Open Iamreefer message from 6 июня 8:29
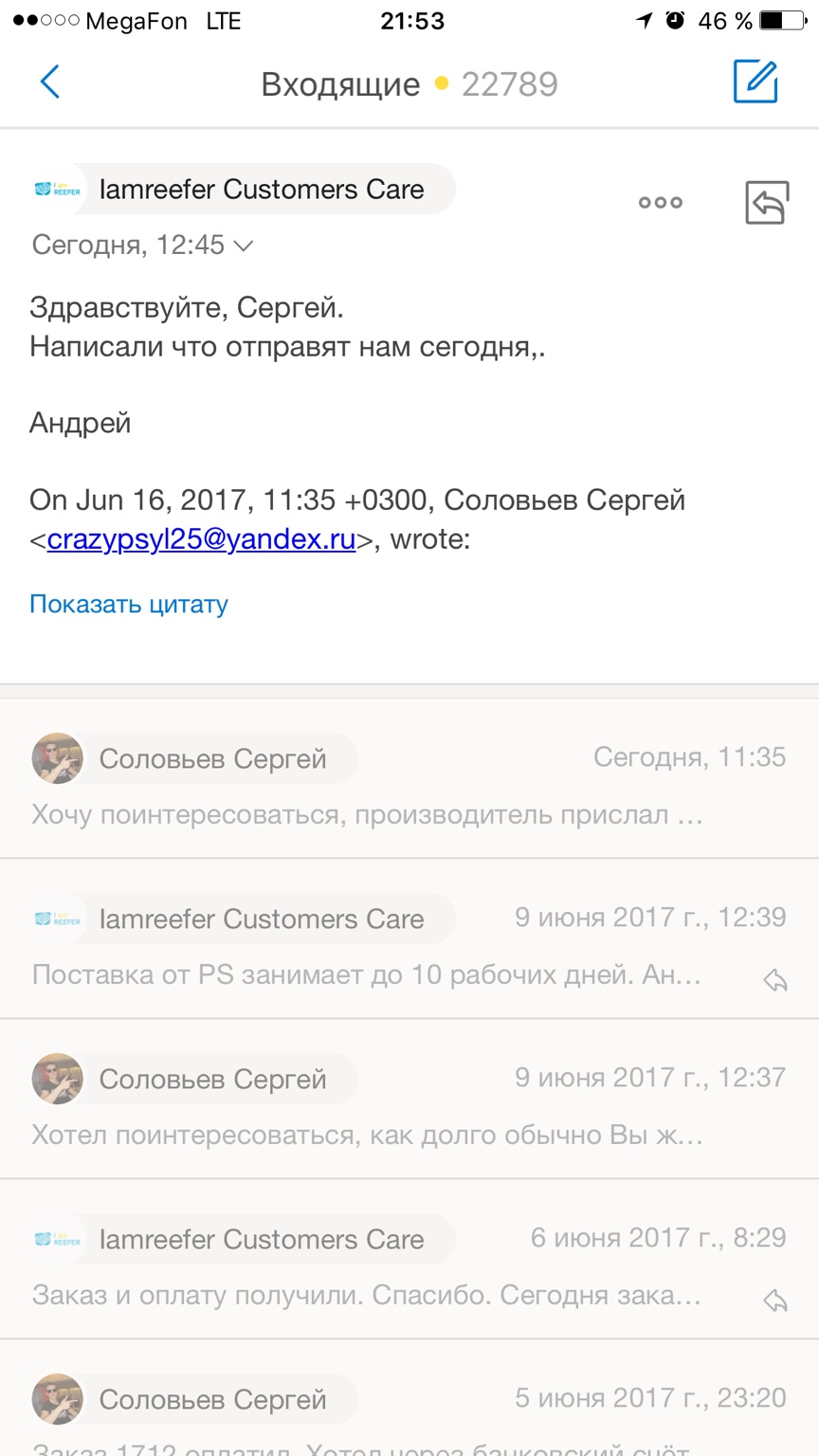 coord(409,1260)
